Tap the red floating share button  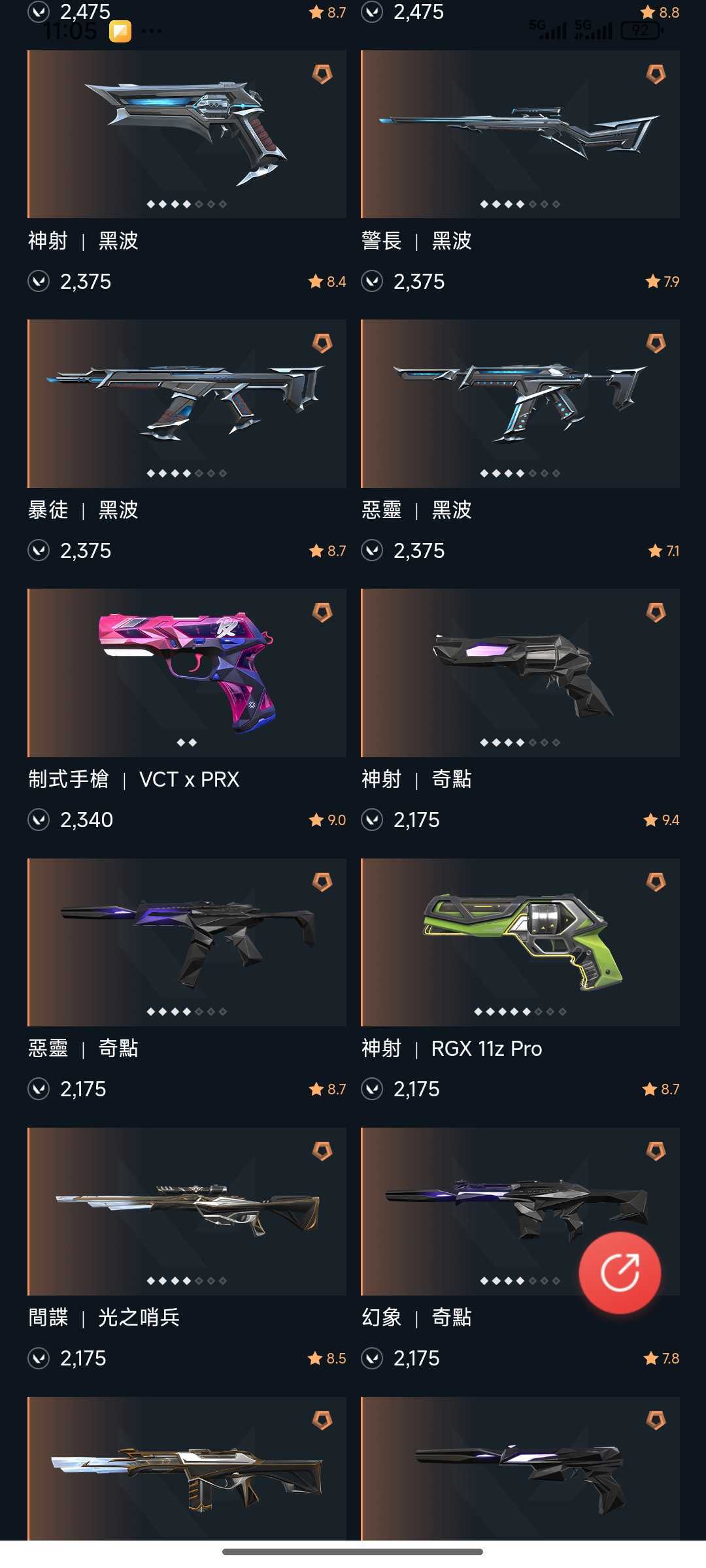(620, 1272)
